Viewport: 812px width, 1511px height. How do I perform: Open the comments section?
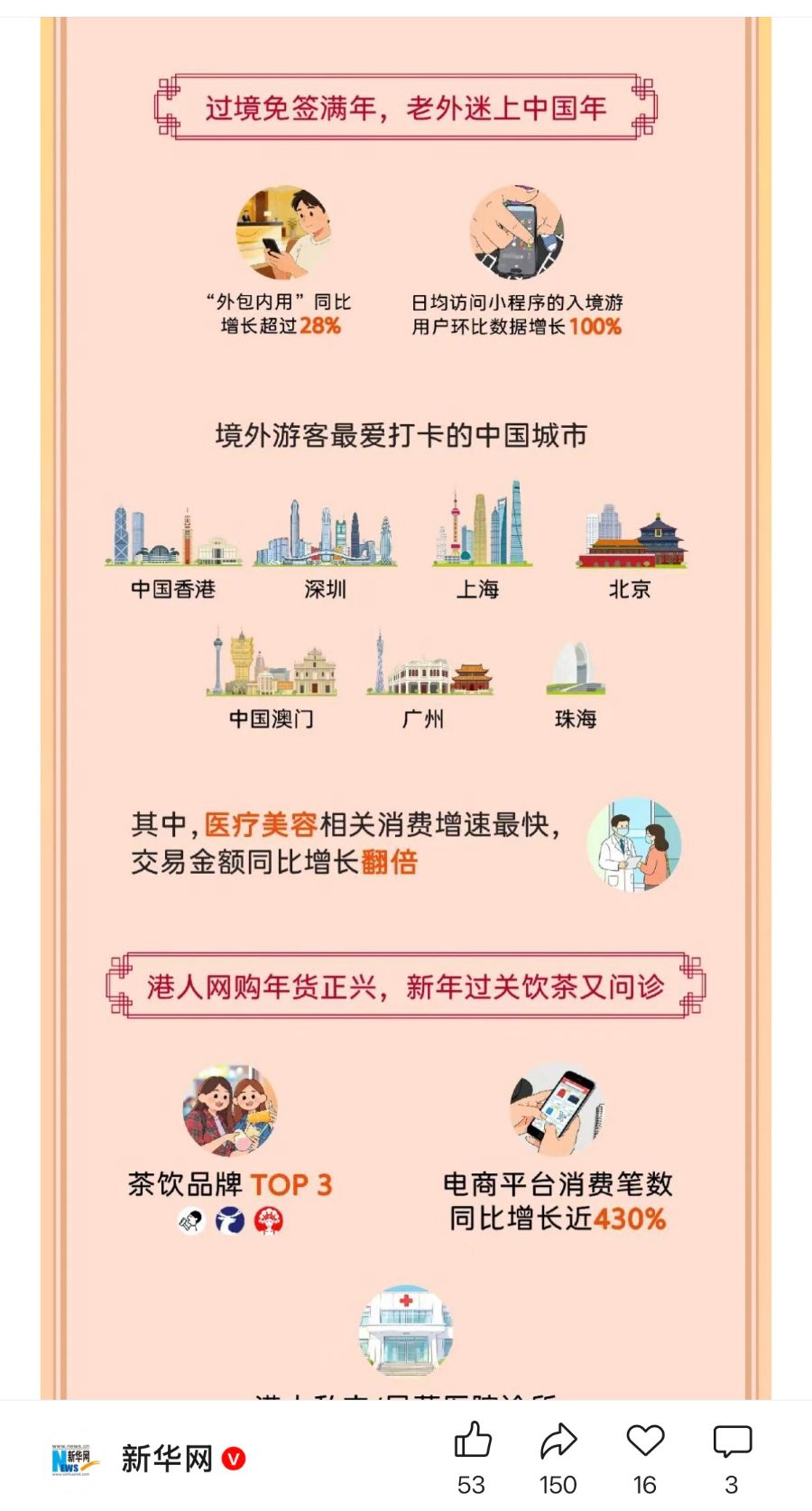pyautogui.click(x=732, y=1441)
